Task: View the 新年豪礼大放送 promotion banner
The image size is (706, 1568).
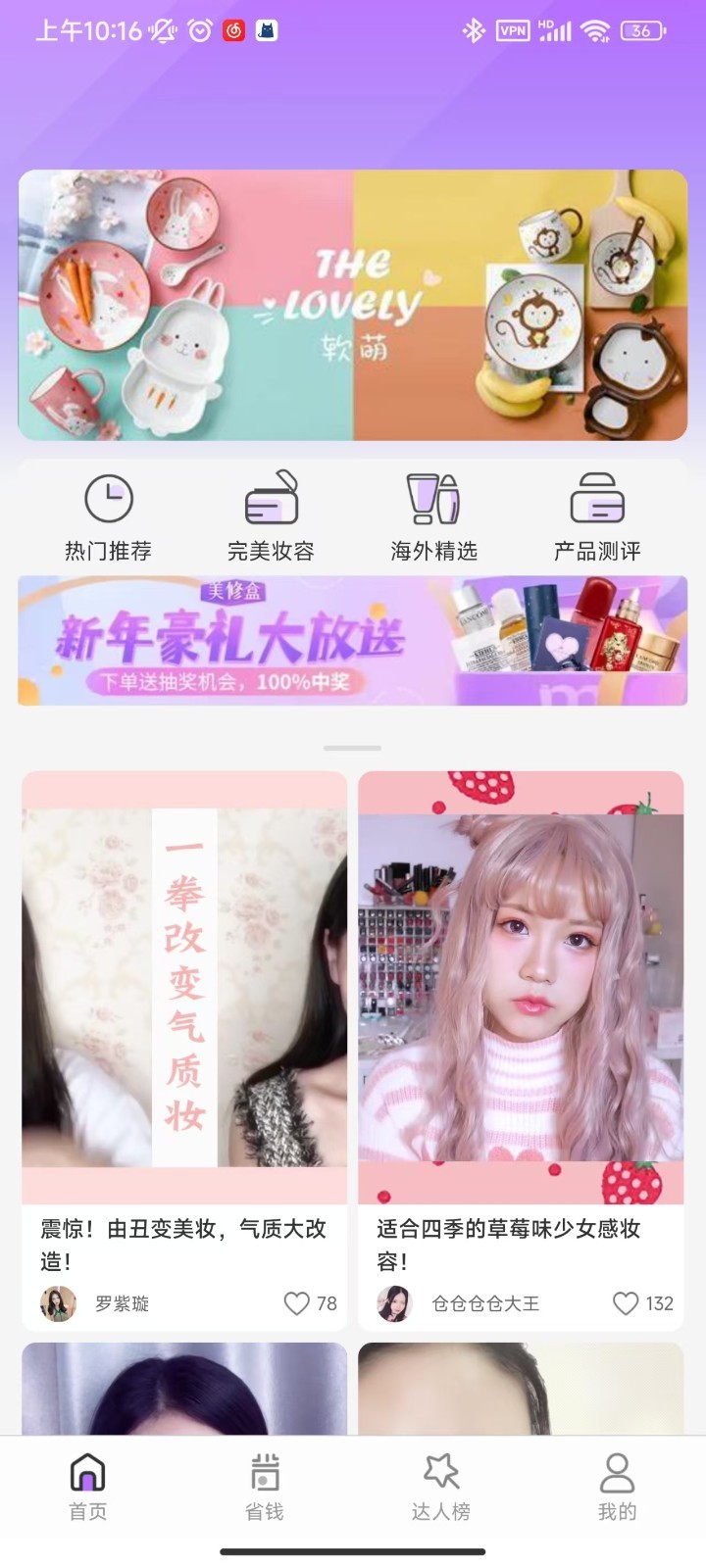Action: [353, 641]
